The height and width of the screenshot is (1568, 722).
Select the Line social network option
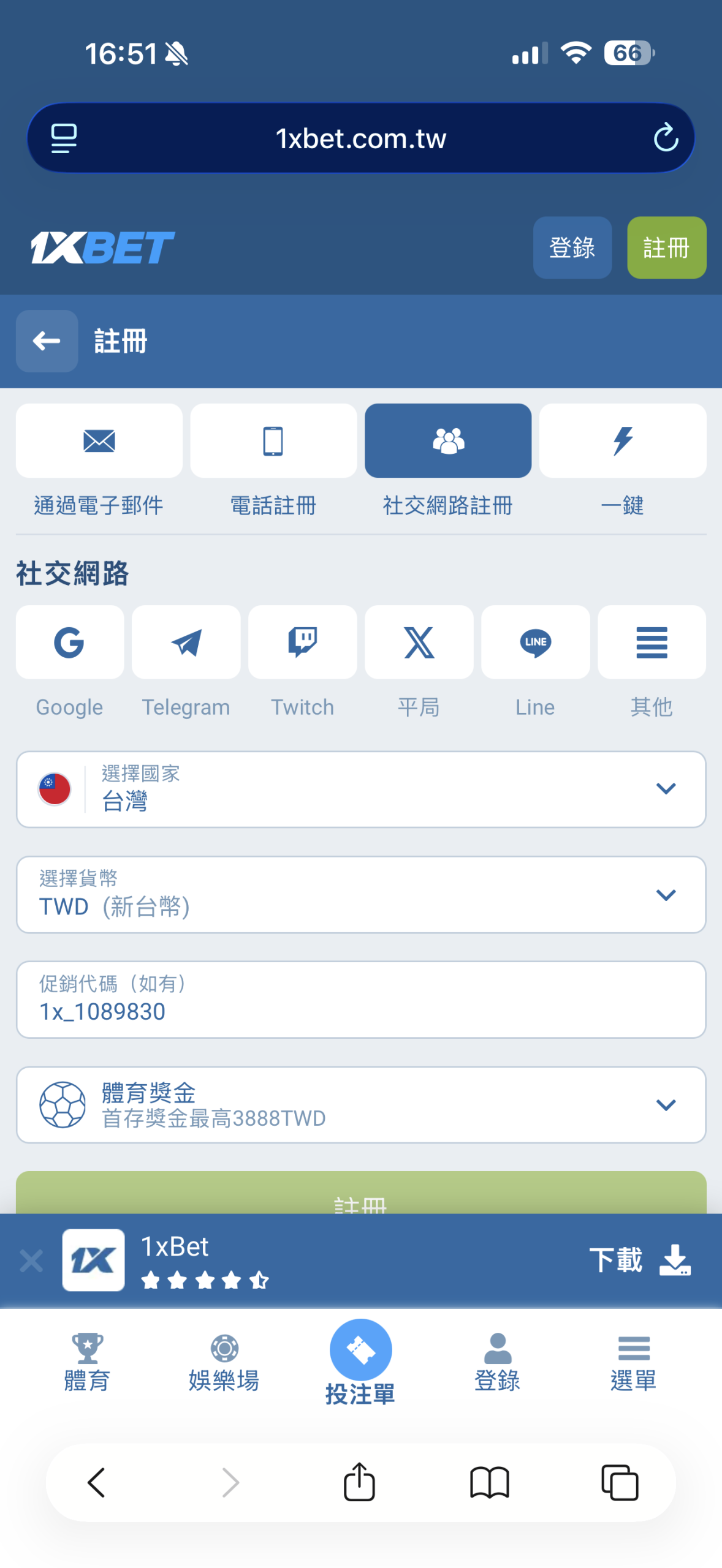[x=534, y=641]
